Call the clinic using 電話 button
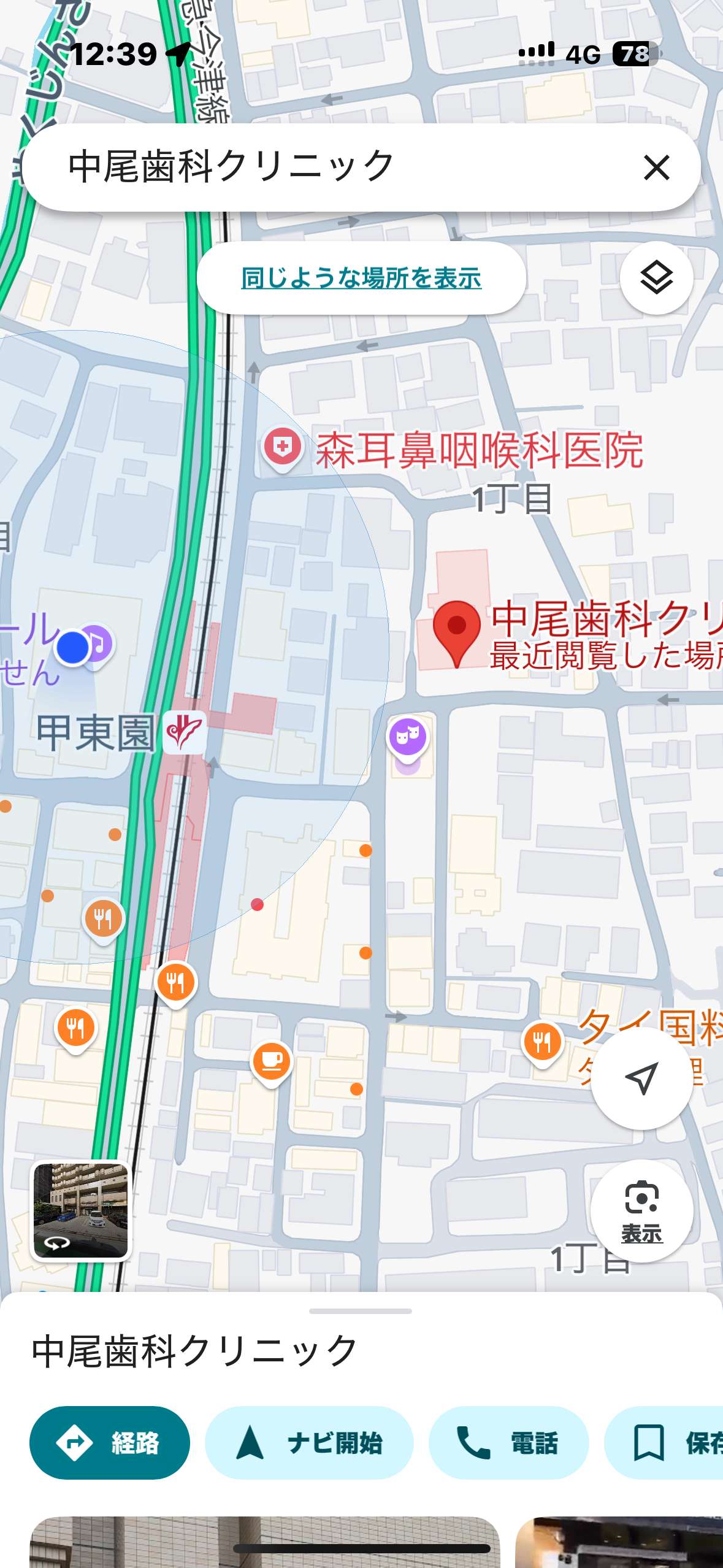Image resolution: width=723 pixels, height=1568 pixels. pyautogui.click(x=508, y=1443)
